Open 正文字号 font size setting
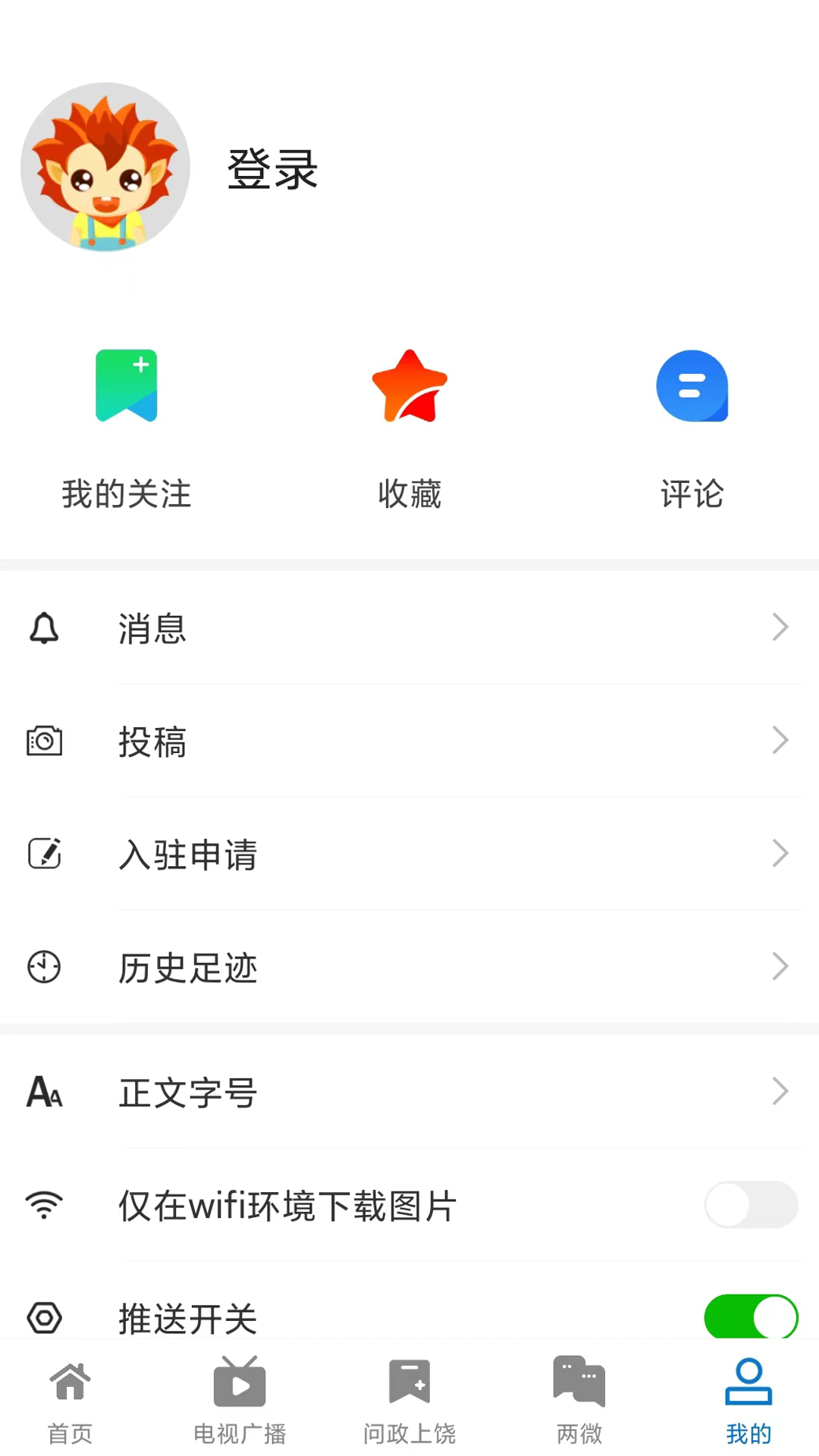Viewport: 819px width, 1456px height. [x=409, y=1092]
